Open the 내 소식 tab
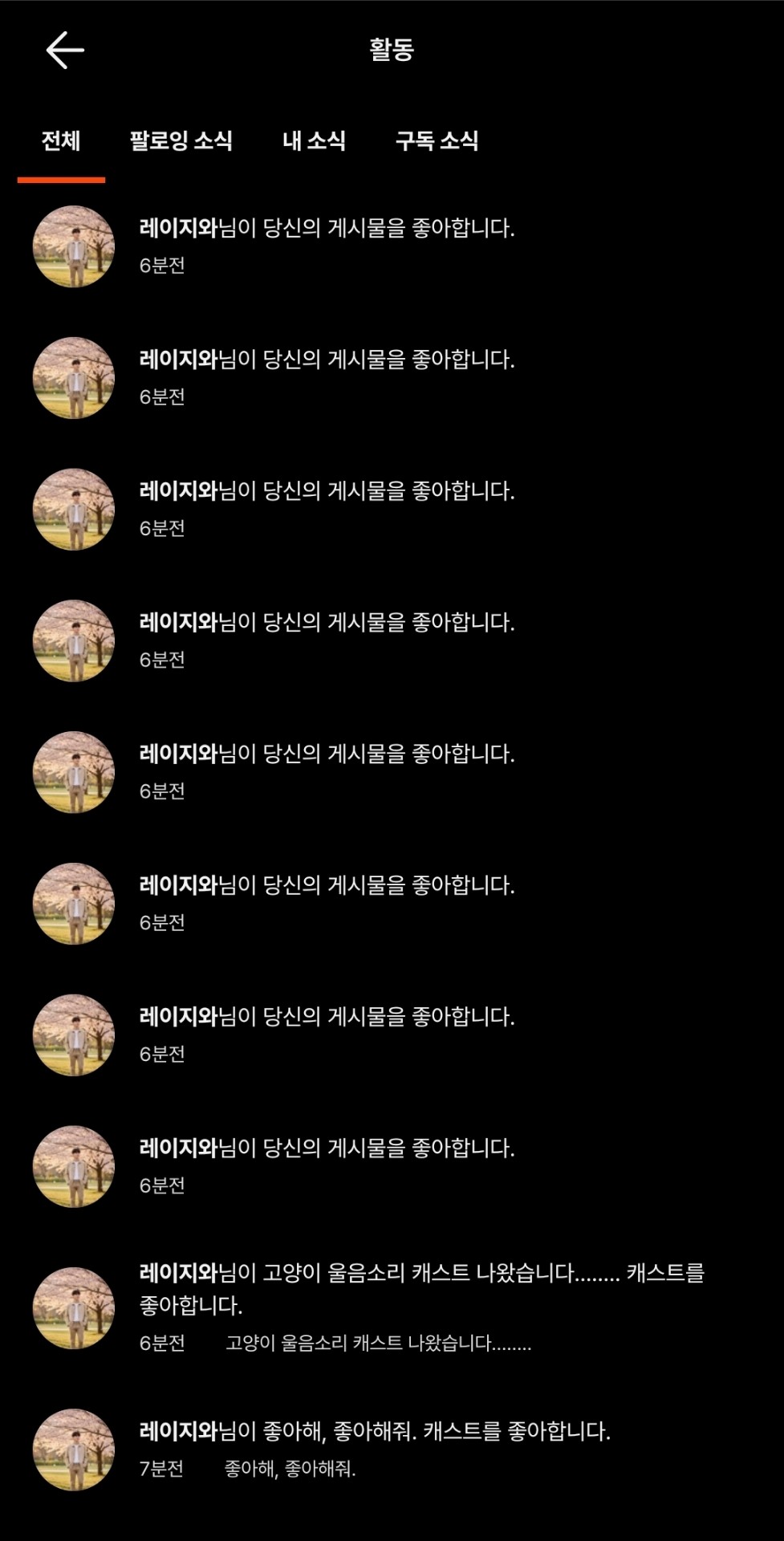Viewport: 784px width, 1541px height. click(x=314, y=142)
